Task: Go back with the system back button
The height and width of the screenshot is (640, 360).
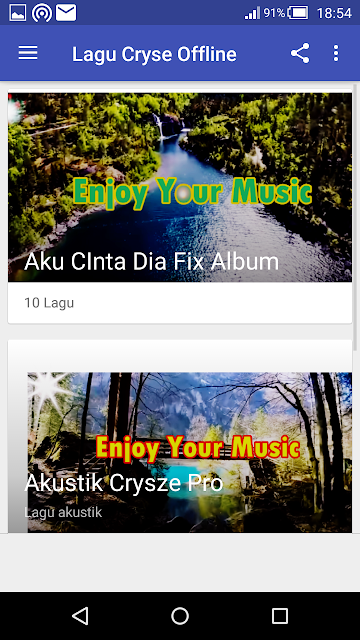Action: pyautogui.click(x=80, y=616)
